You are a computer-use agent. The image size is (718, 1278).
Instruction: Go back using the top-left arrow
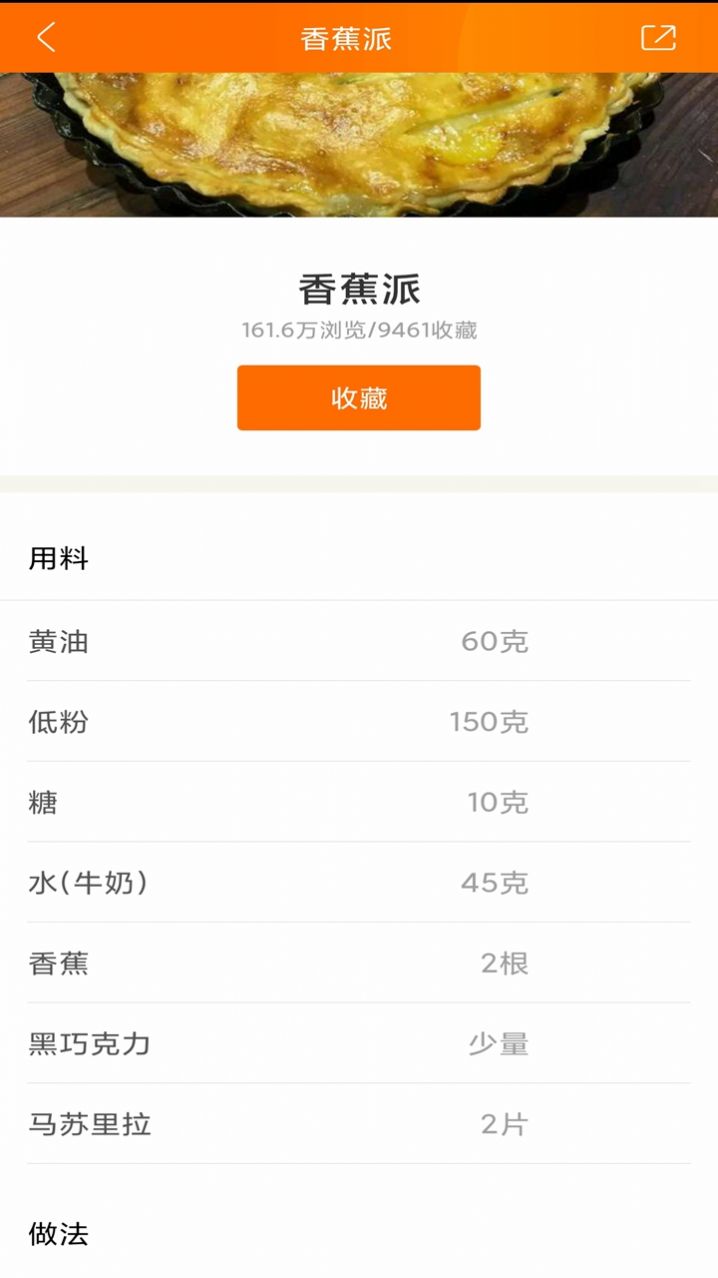(x=46, y=38)
